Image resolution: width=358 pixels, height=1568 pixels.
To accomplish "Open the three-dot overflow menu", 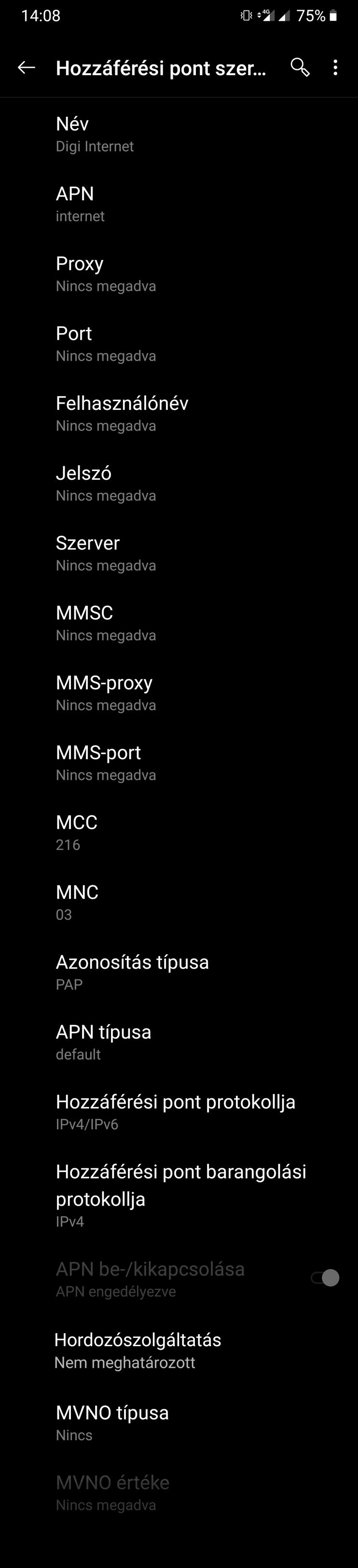I will click(335, 68).
